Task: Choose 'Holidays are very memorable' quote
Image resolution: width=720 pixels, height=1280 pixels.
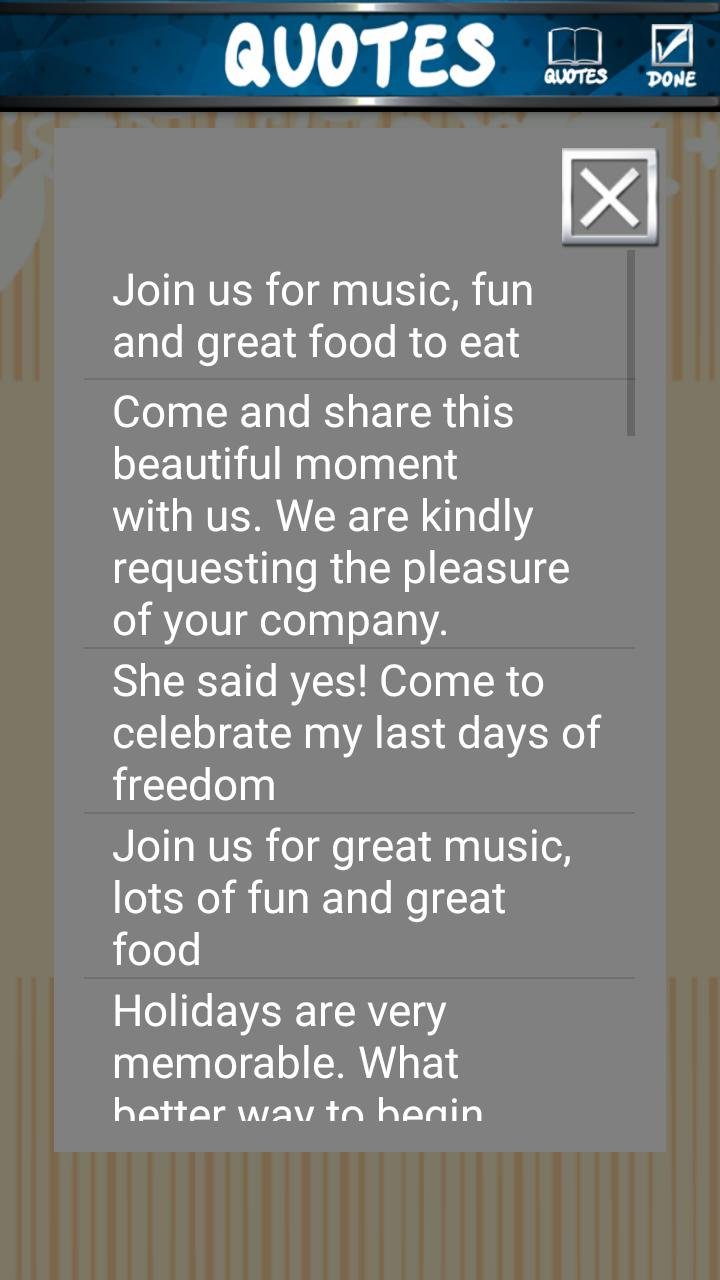Action: click(359, 1049)
